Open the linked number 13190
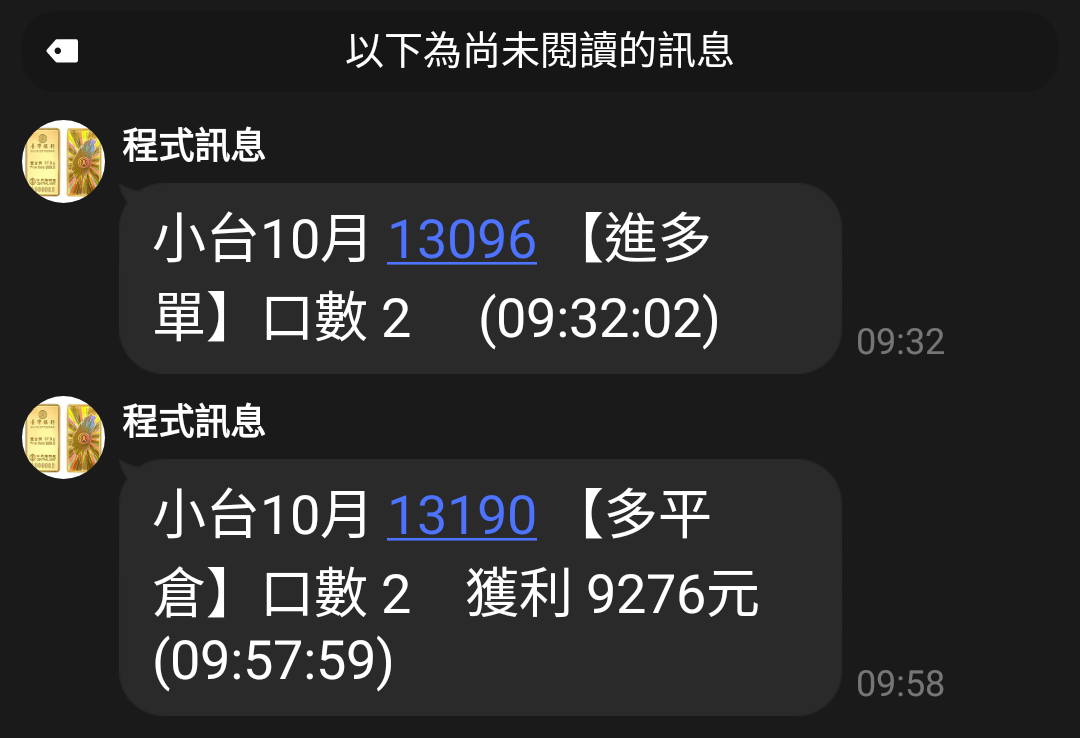This screenshot has height=738, width=1080. coord(461,515)
